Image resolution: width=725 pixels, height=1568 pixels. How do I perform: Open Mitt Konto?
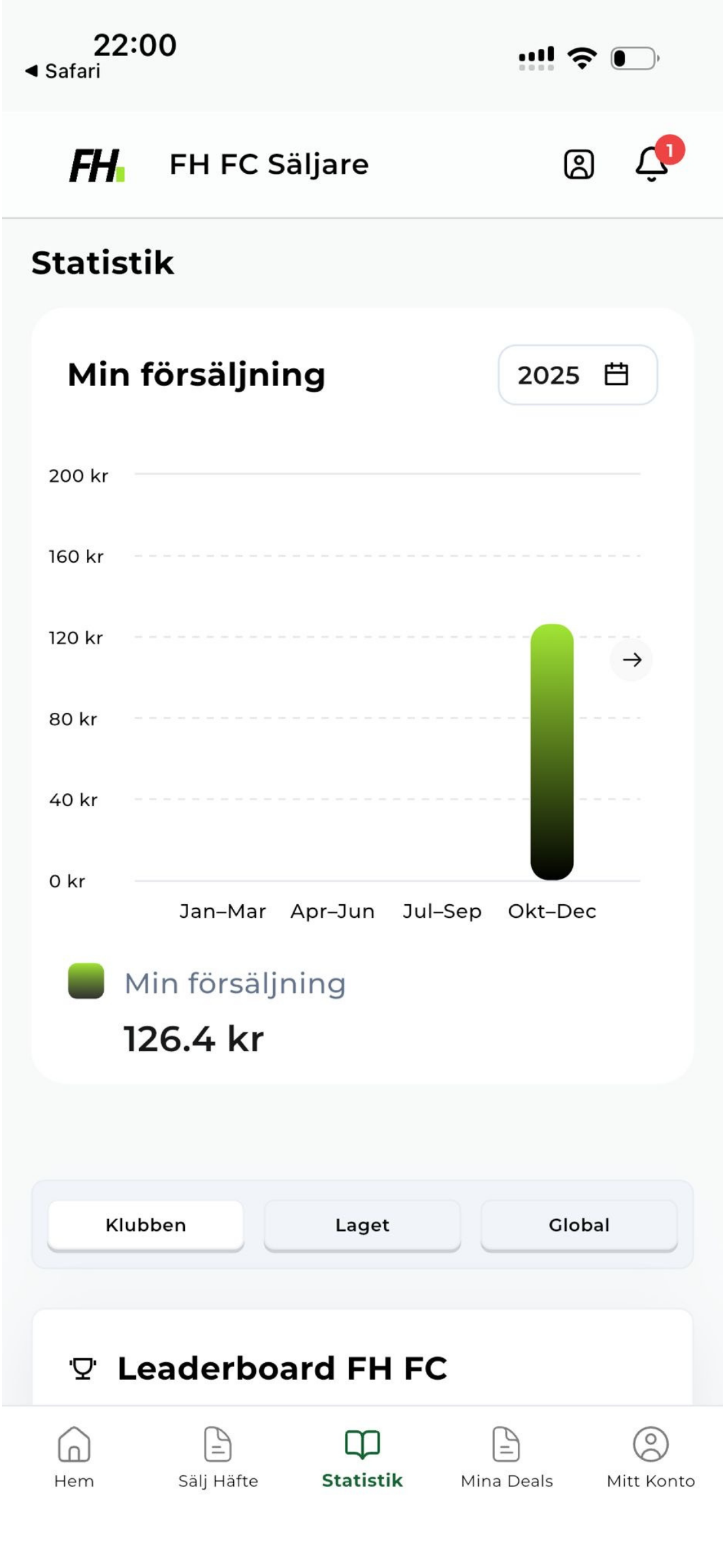coord(651,1457)
